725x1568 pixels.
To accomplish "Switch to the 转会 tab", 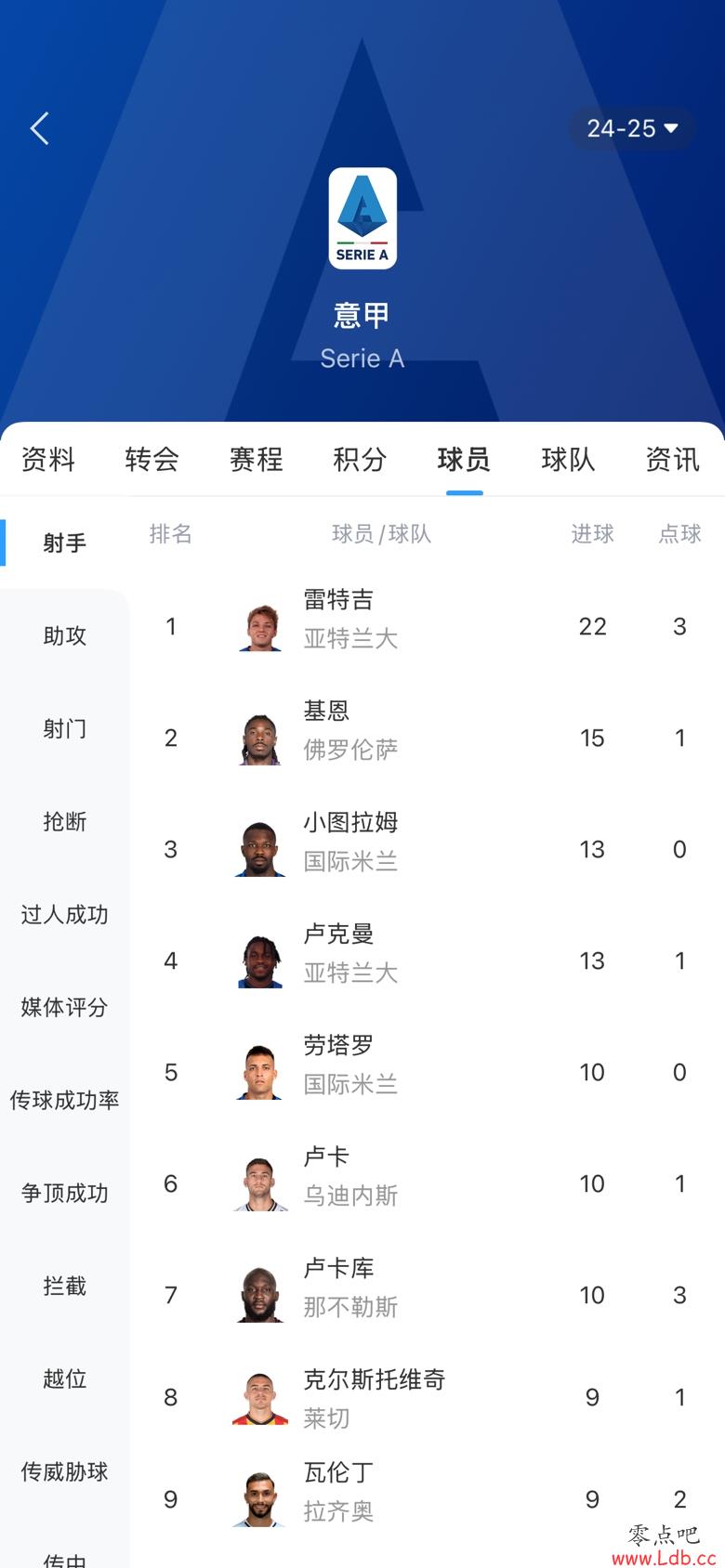I will [x=152, y=459].
